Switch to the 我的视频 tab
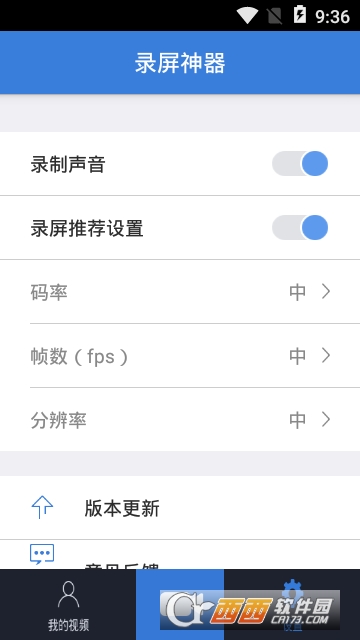The image size is (360, 640). 68,605
